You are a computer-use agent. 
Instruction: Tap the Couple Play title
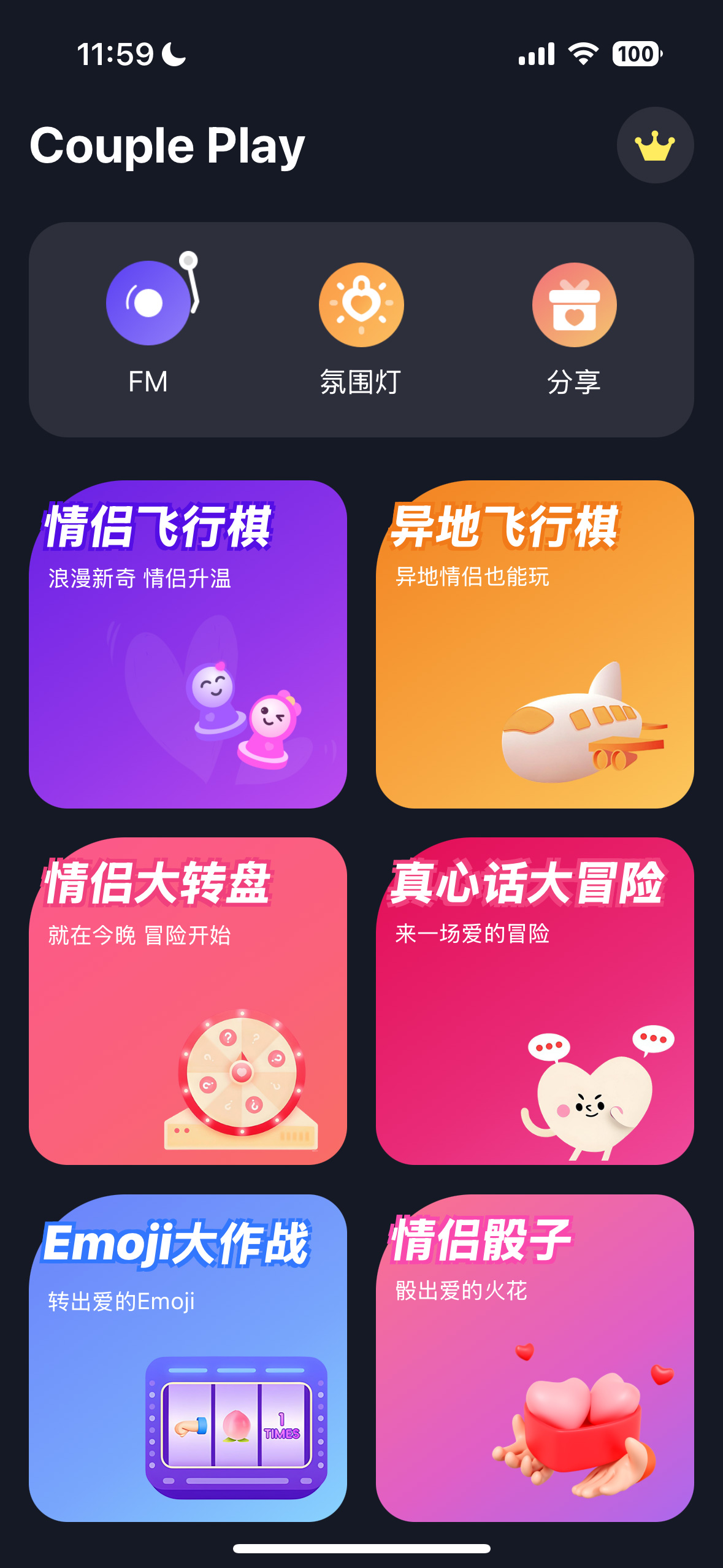167,146
